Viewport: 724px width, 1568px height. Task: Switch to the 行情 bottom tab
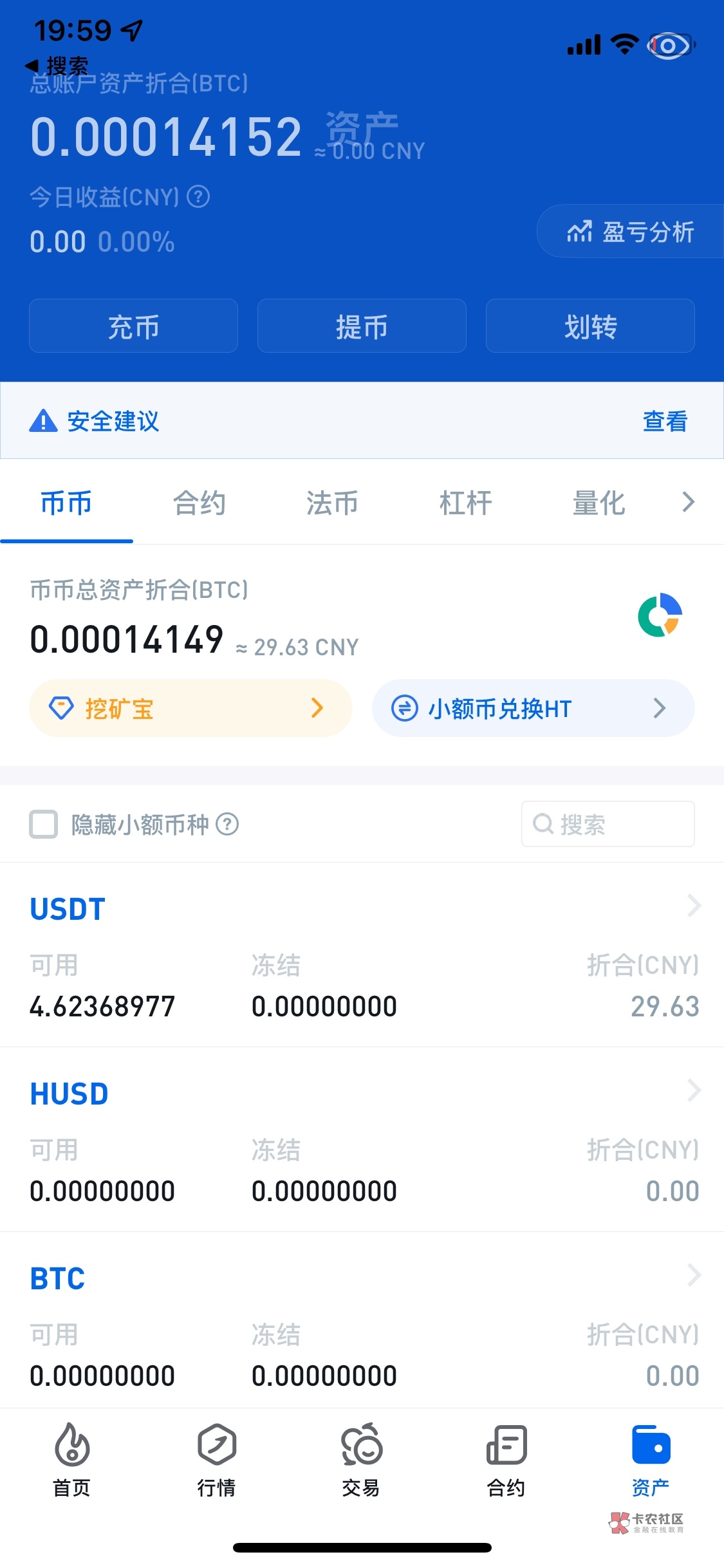(x=217, y=1460)
